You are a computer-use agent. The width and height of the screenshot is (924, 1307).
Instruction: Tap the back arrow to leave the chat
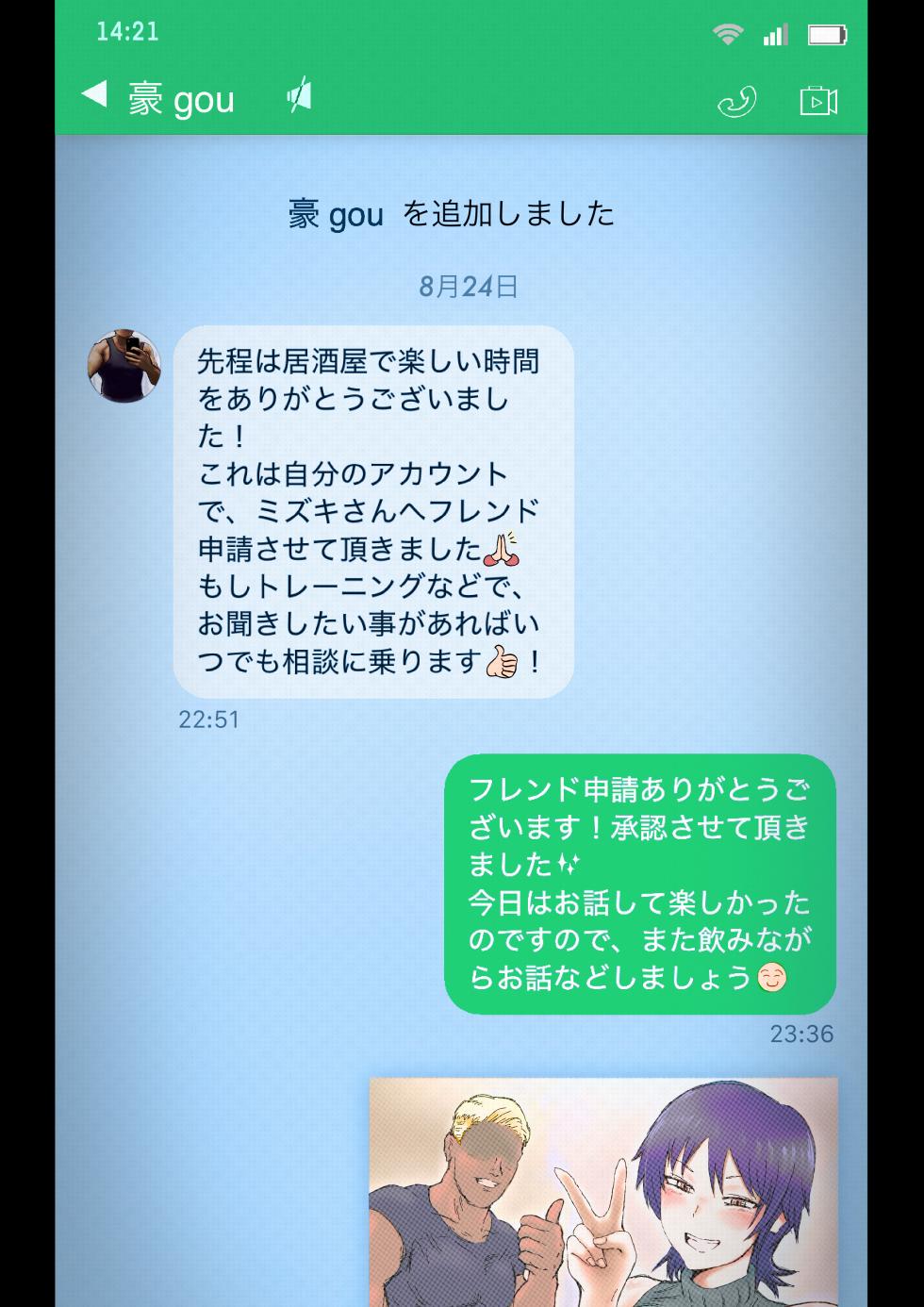(94, 96)
